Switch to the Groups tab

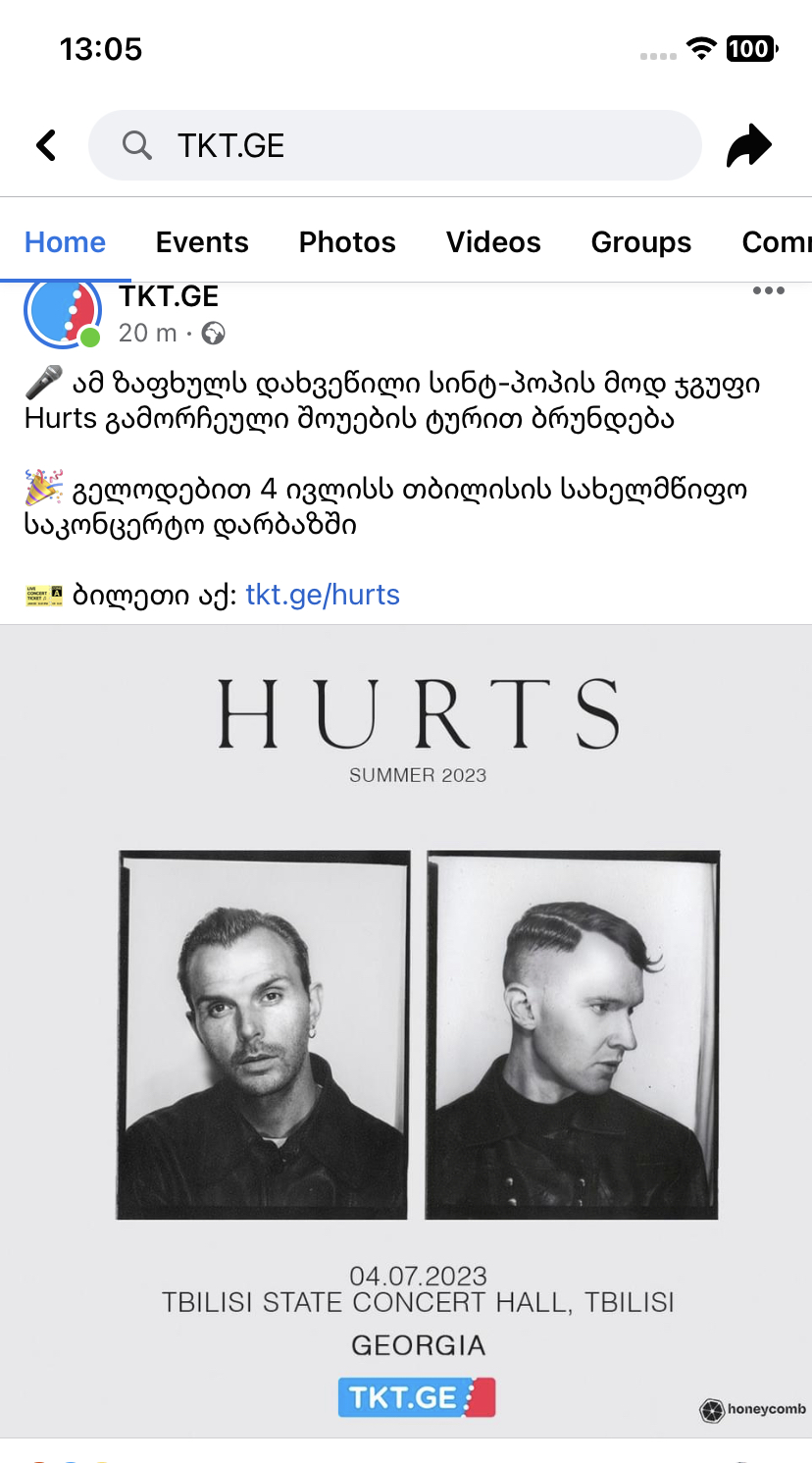640,242
